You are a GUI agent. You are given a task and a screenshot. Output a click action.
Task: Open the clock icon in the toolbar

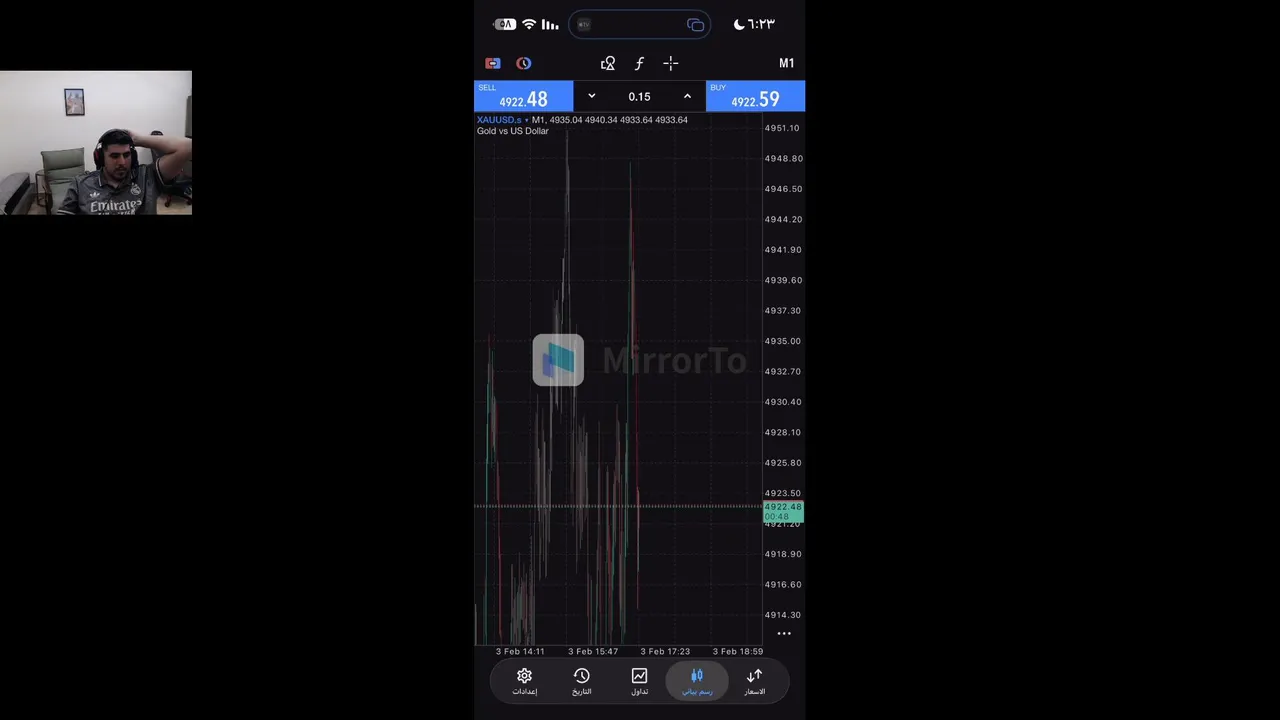tap(523, 63)
